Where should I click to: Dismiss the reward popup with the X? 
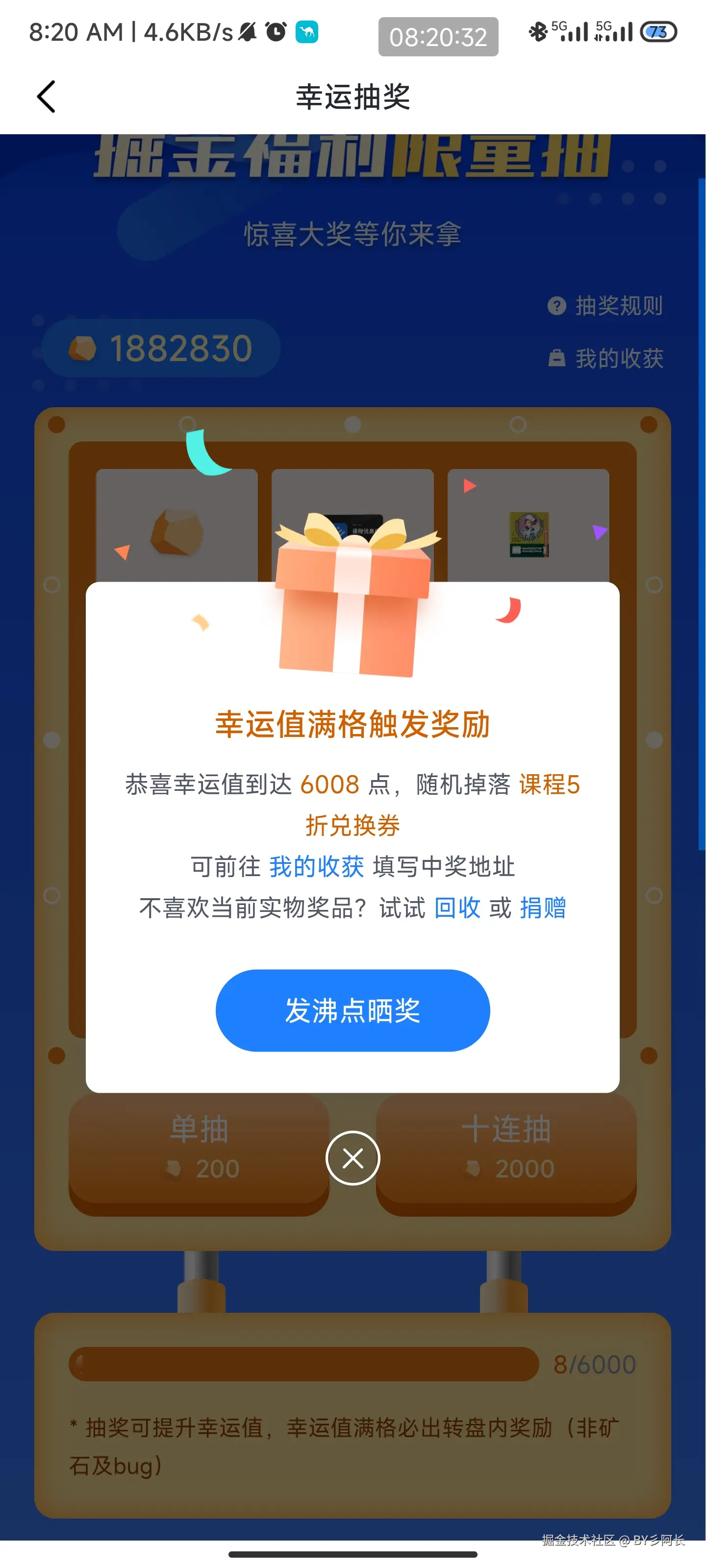(353, 1158)
